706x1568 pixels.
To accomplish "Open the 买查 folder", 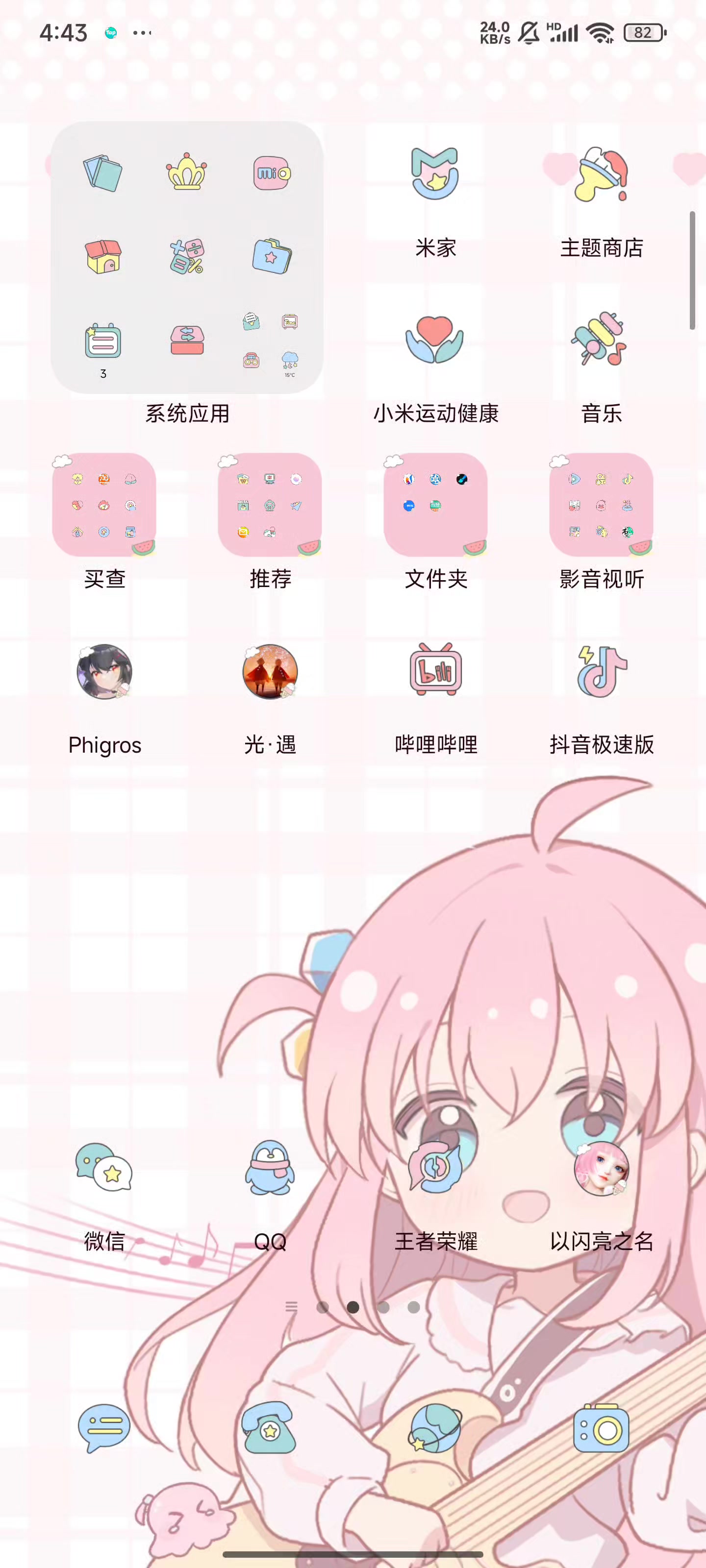I will (x=104, y=505).
